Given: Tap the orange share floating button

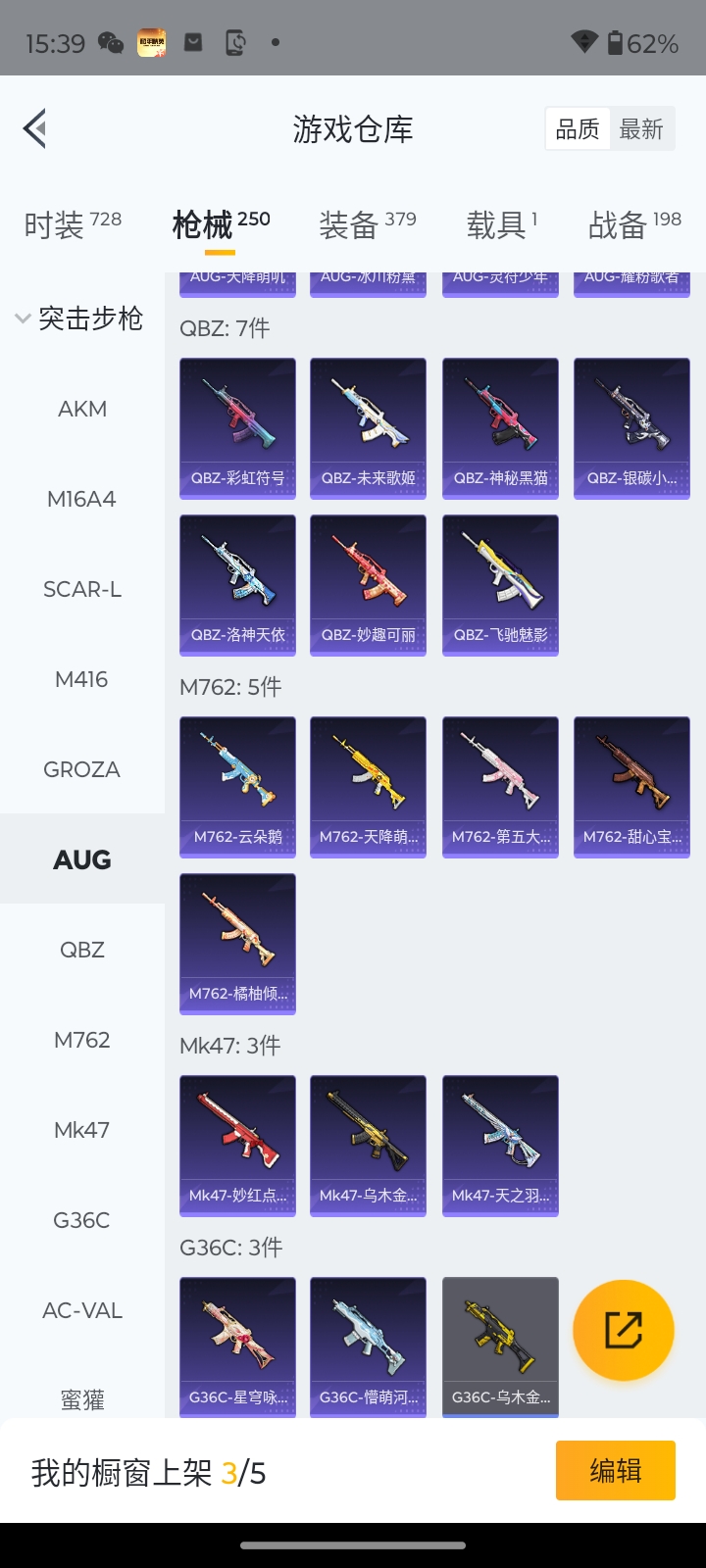Looking at the screenshot, I should (624, 1330).
